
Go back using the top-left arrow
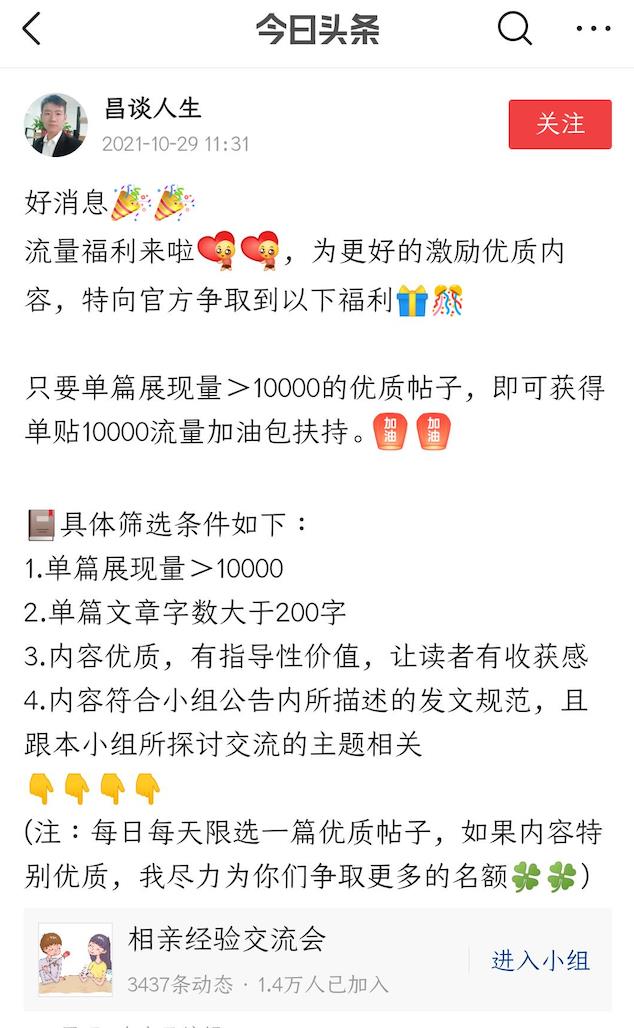tap(31, 30)
